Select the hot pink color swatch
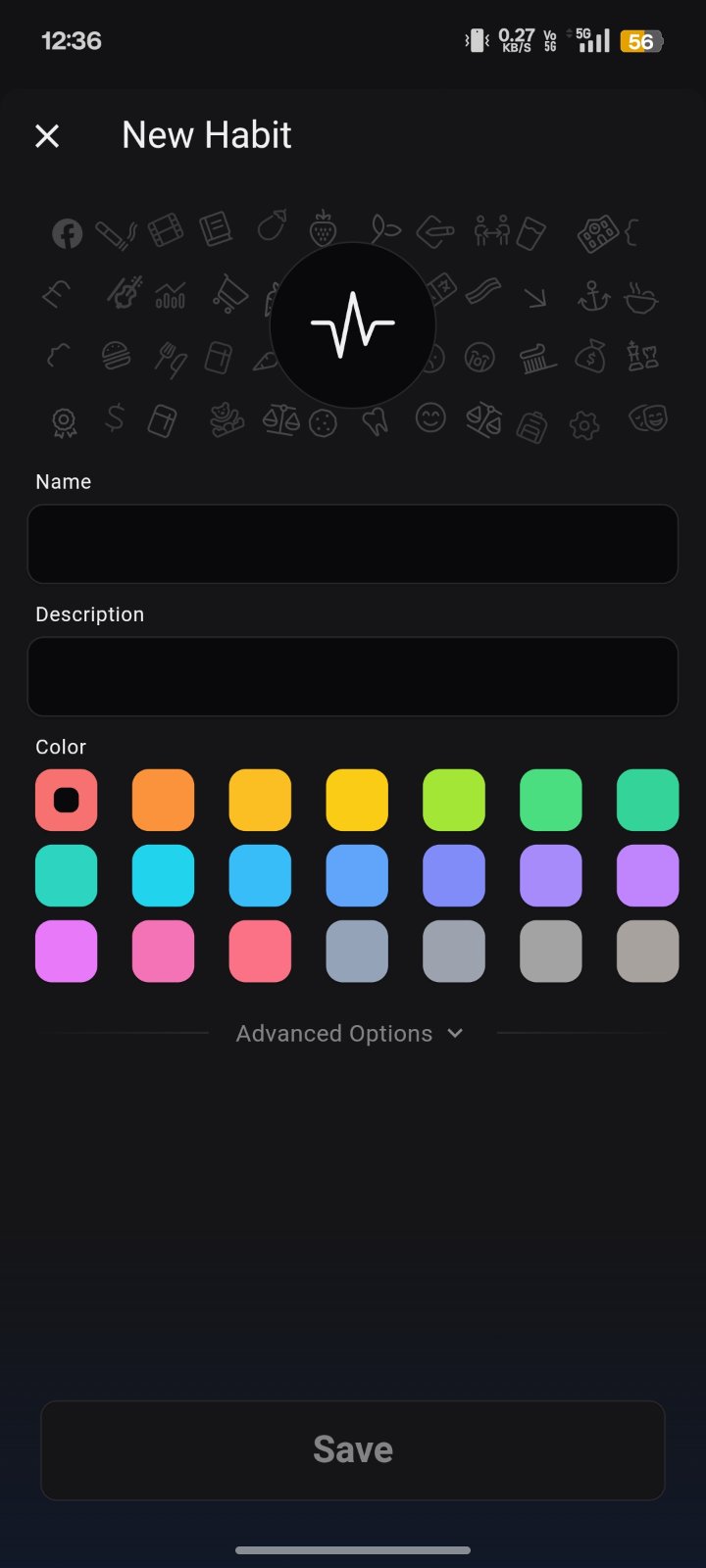The width and height of the screenshot is (706, 1568). (x=163, y=951)
